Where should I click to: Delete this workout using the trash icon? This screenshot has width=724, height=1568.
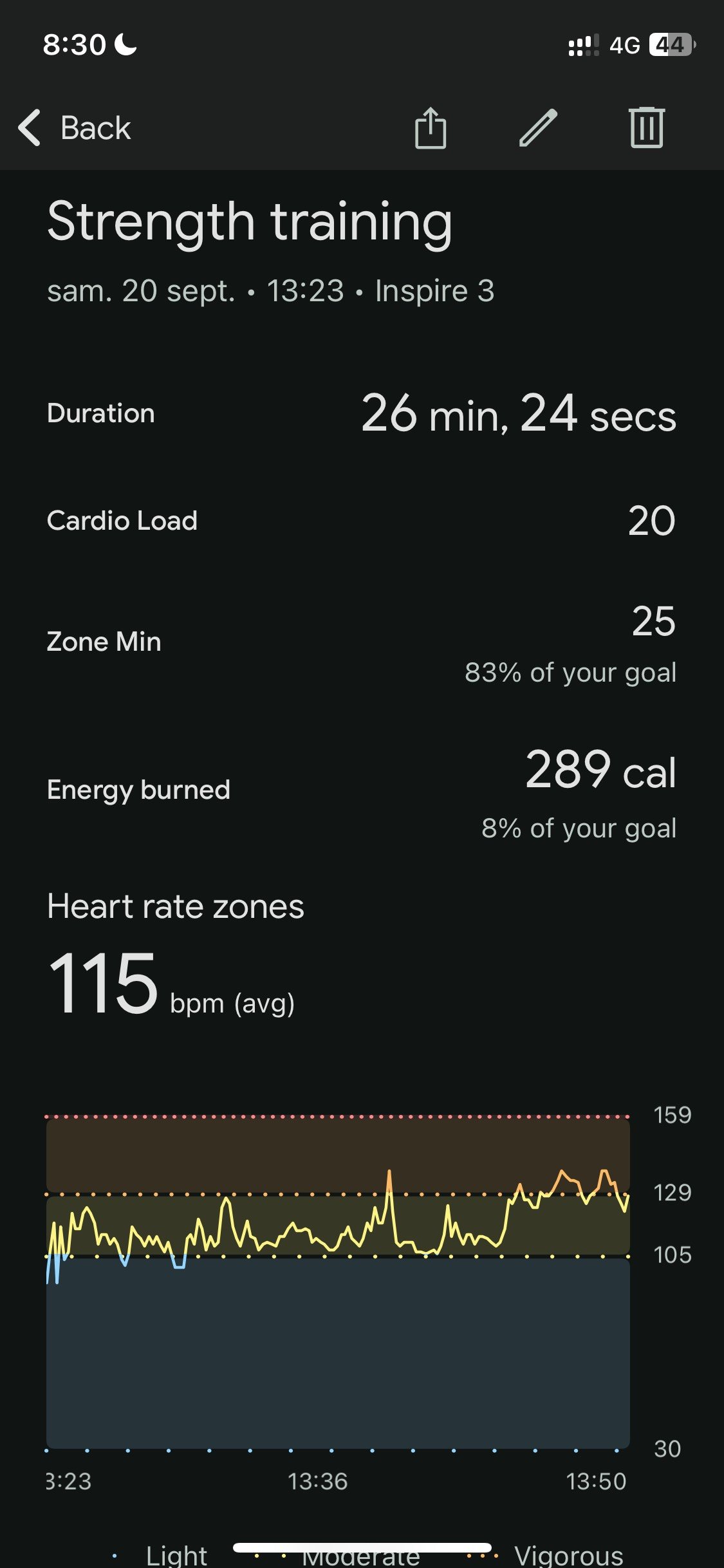point(646,127)
